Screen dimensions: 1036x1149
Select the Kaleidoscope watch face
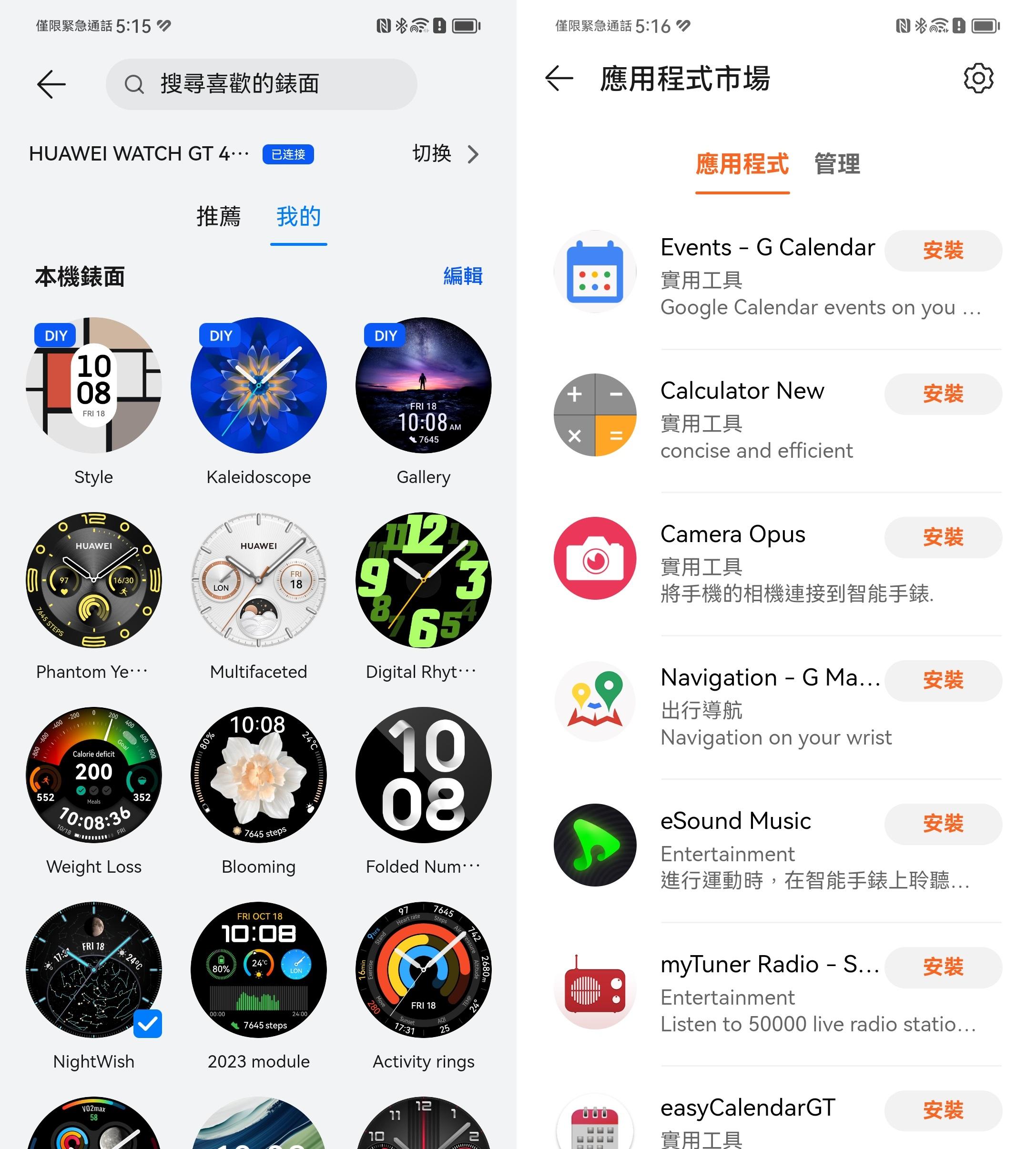[258, 385]
